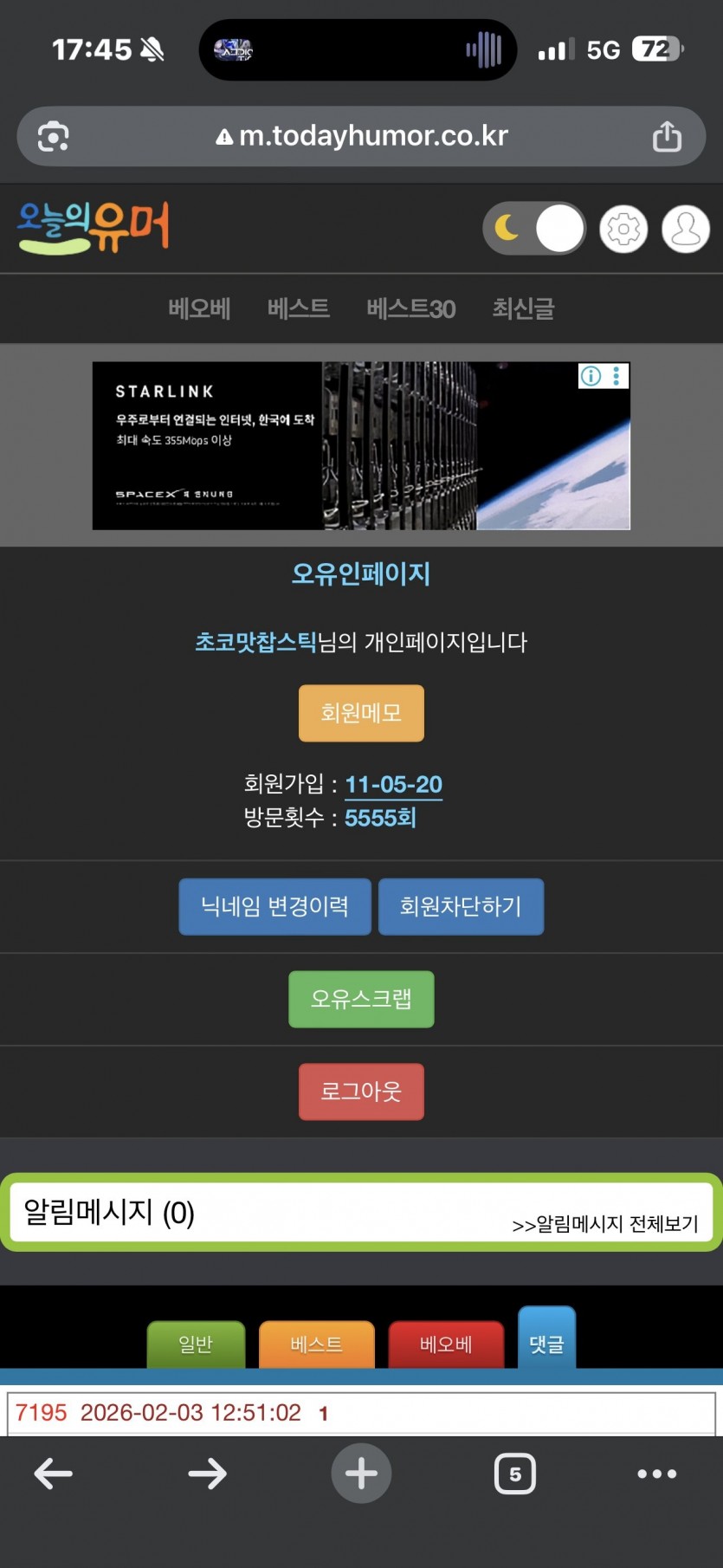This screenshot has width=723, height=1568.
Task: Open the Starlink ad banner
Action: 361,445
